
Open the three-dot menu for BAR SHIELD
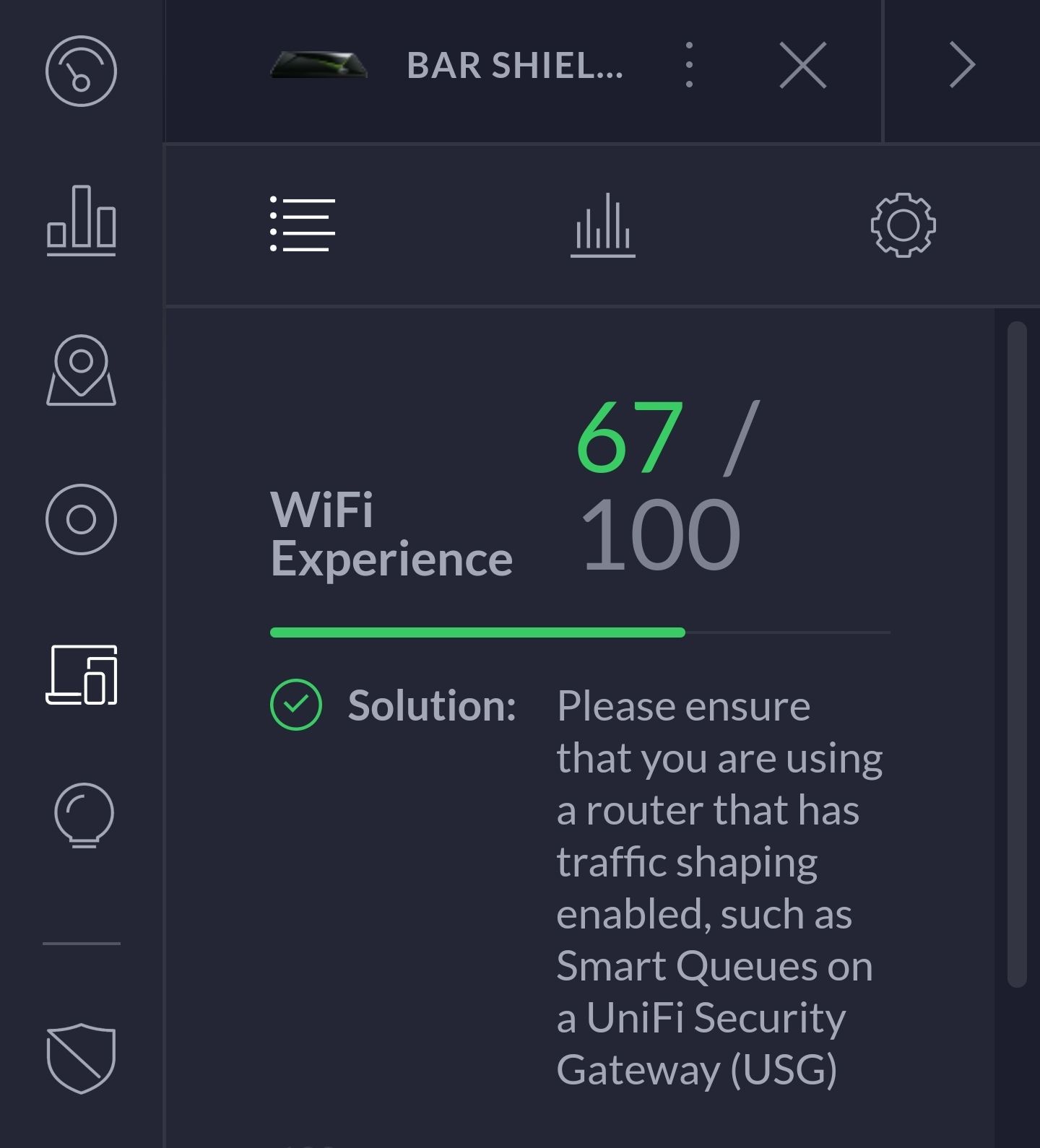click(x=689, y=65)
